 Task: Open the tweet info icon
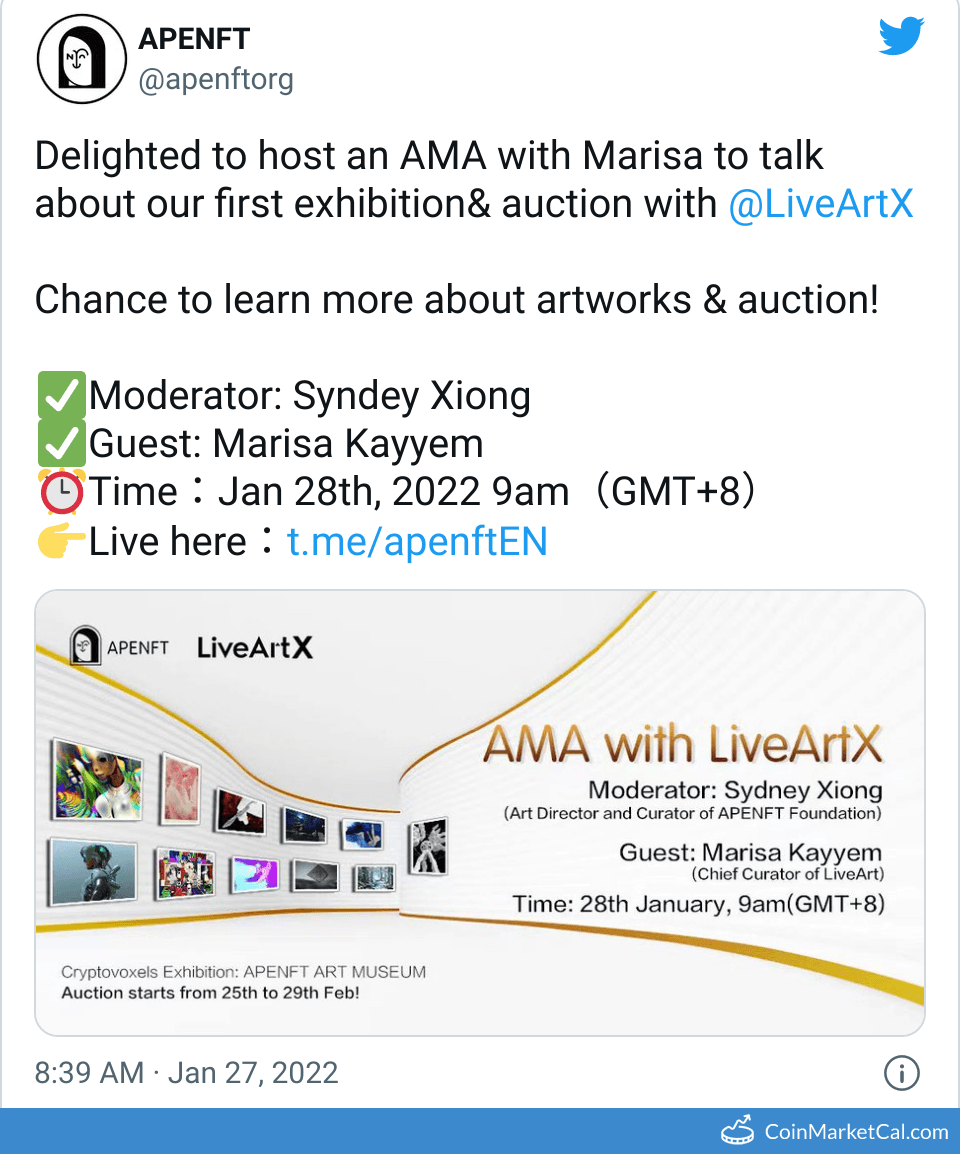coord(902,1074)
